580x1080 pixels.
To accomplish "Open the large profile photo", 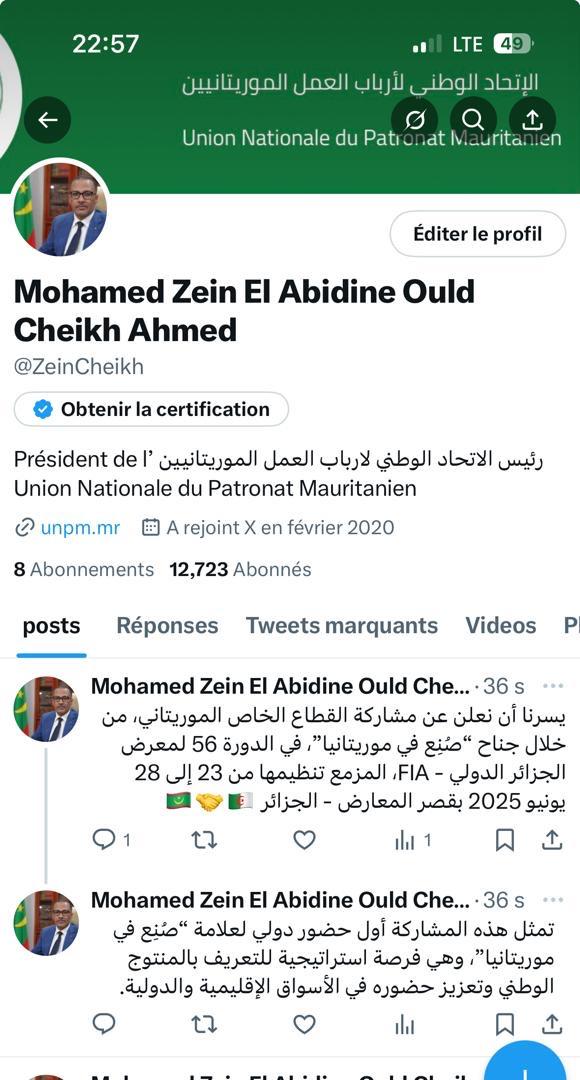I will [x=61, y=209].
